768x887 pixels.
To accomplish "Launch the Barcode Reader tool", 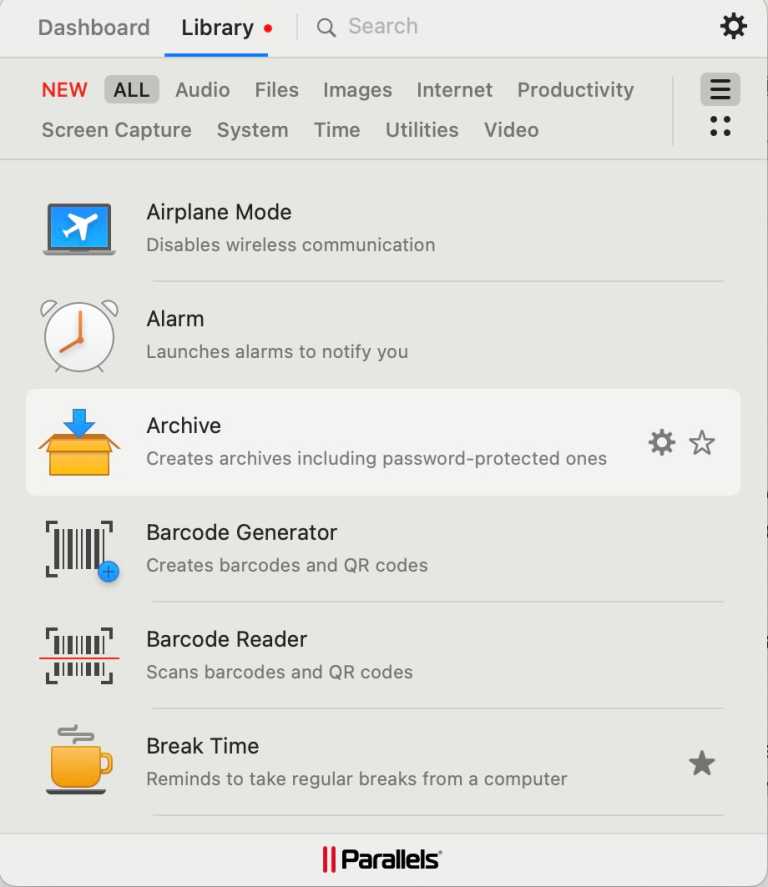I will click(79, 656).
